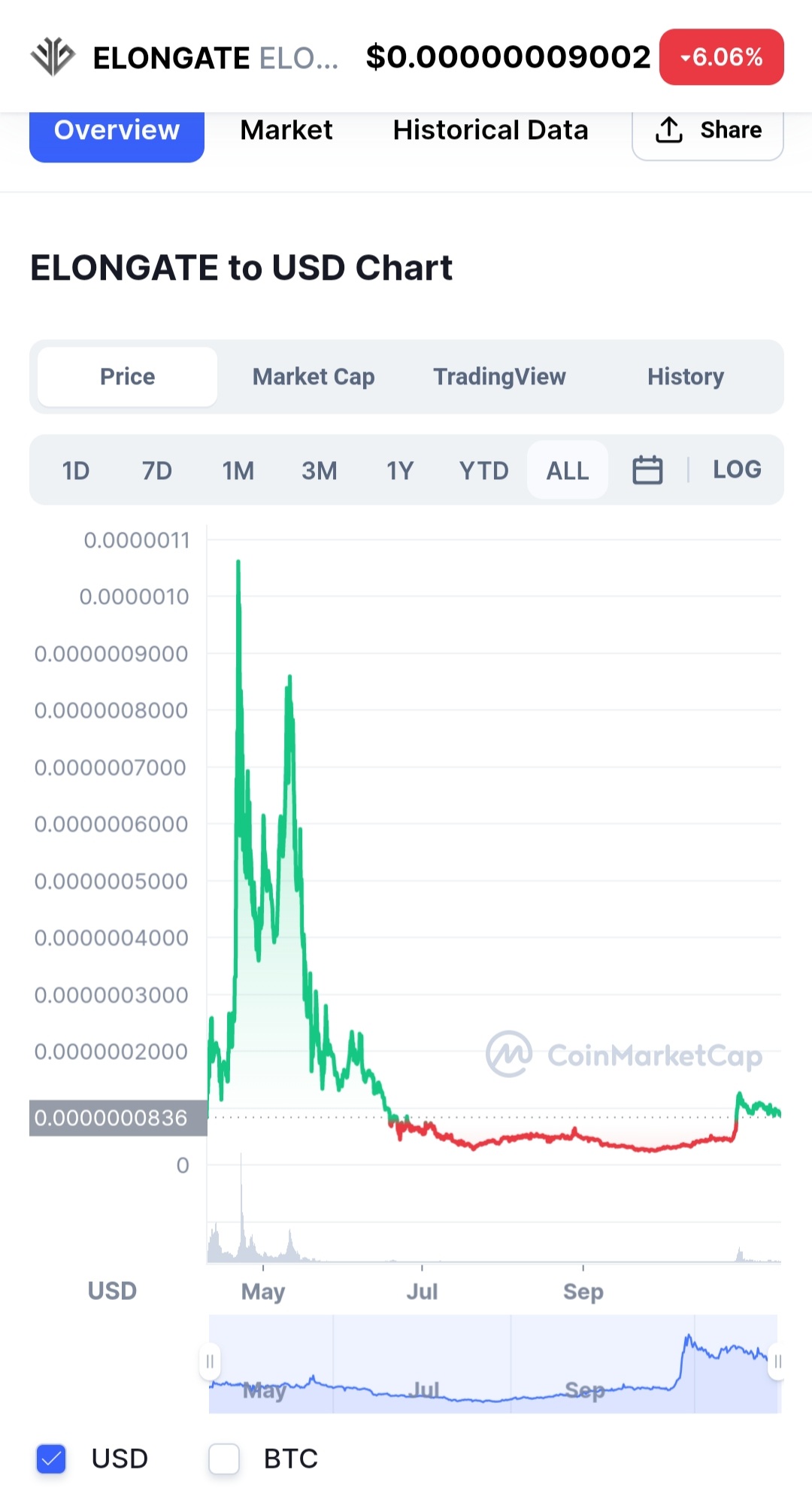View the YTD price range
812x1503 pixels.
pyautogui.click(x=484, y=471)
